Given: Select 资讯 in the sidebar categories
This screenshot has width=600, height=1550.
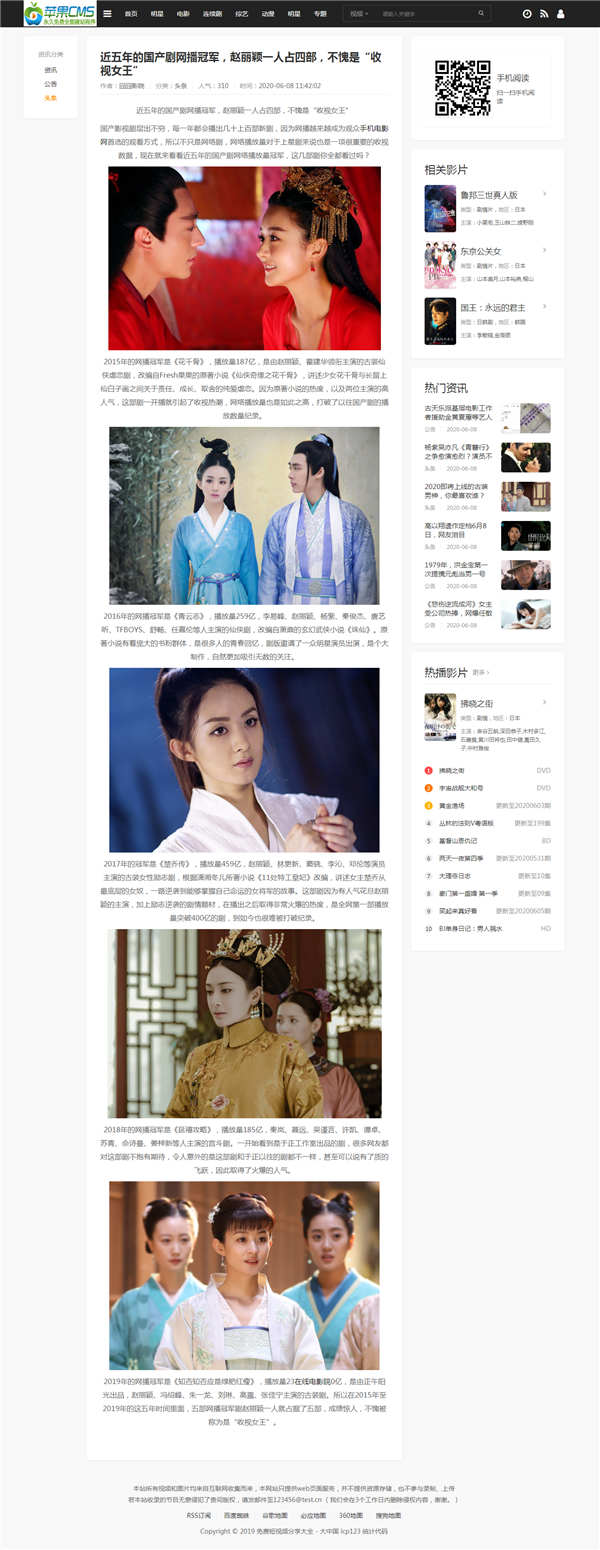Looking at the screenshot, I should [x=50, y=70].
